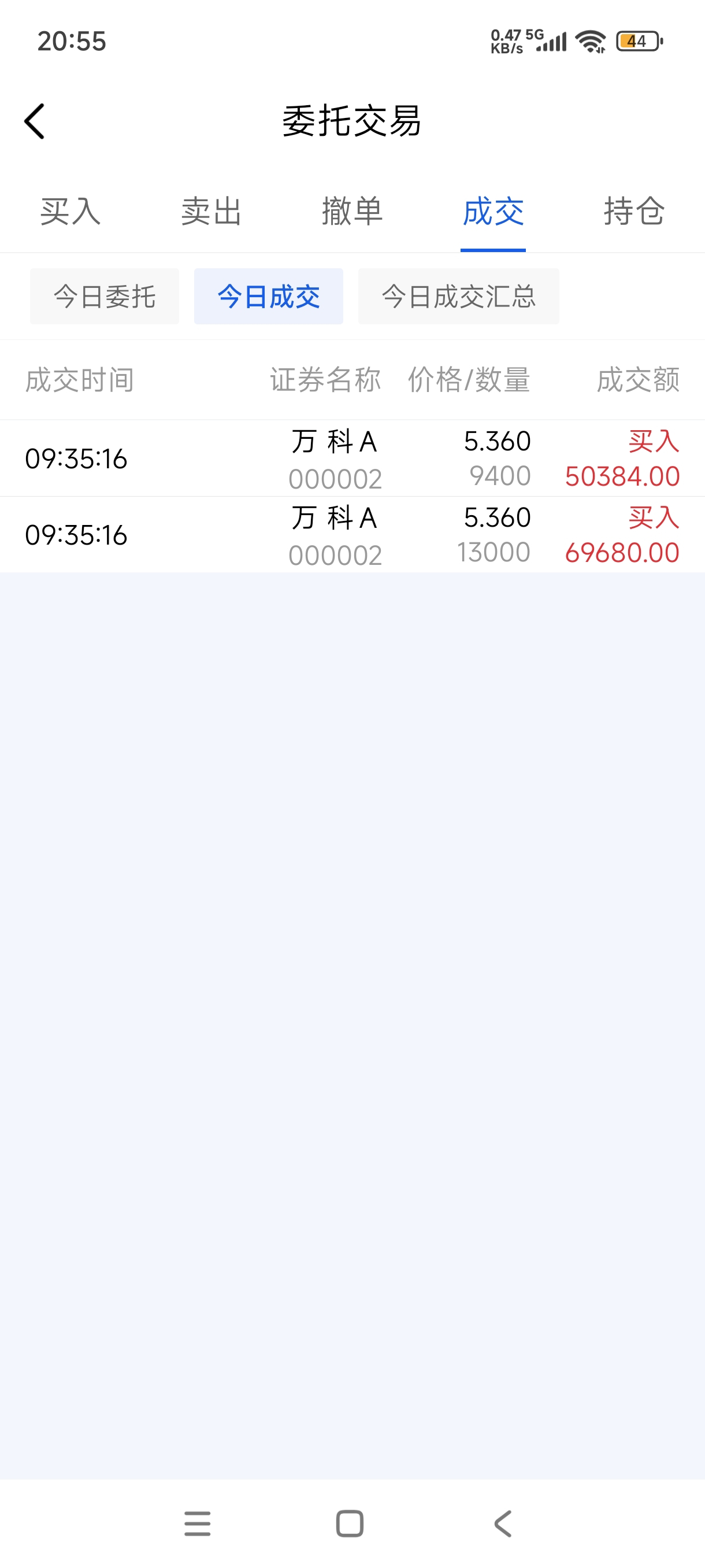Image resolution: width=705 pixels, height=1568 pixels.
Task: Open the 万科A trade with amount 69680.00
Action: coord(352,535)
